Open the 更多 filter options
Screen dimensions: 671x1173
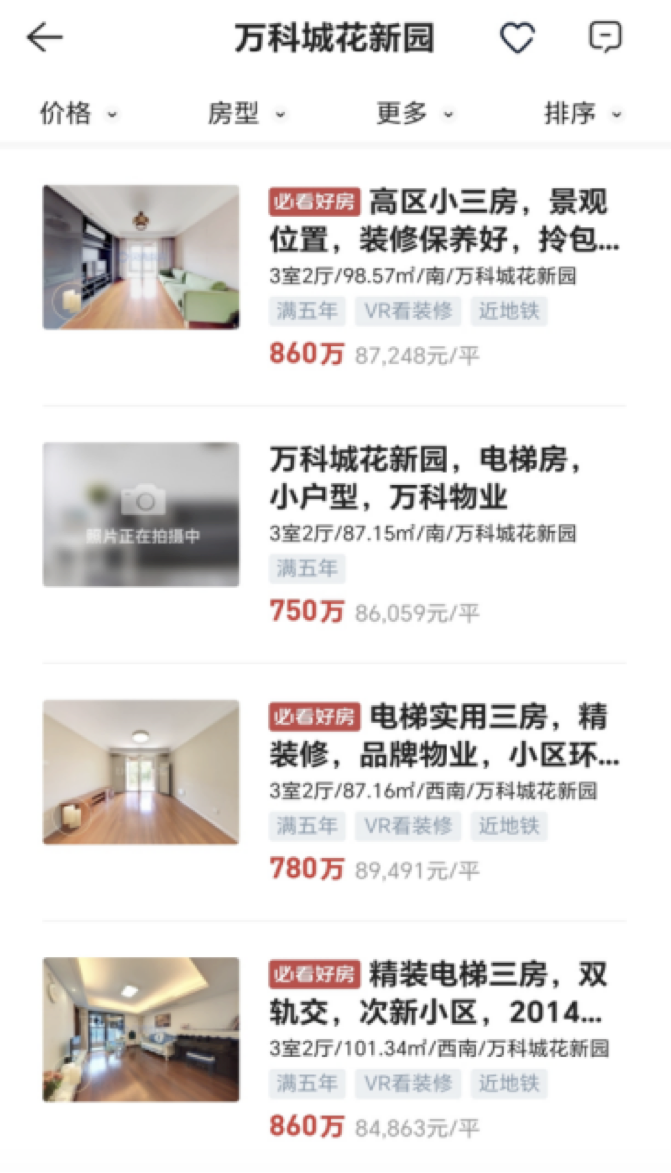point(414,114)
